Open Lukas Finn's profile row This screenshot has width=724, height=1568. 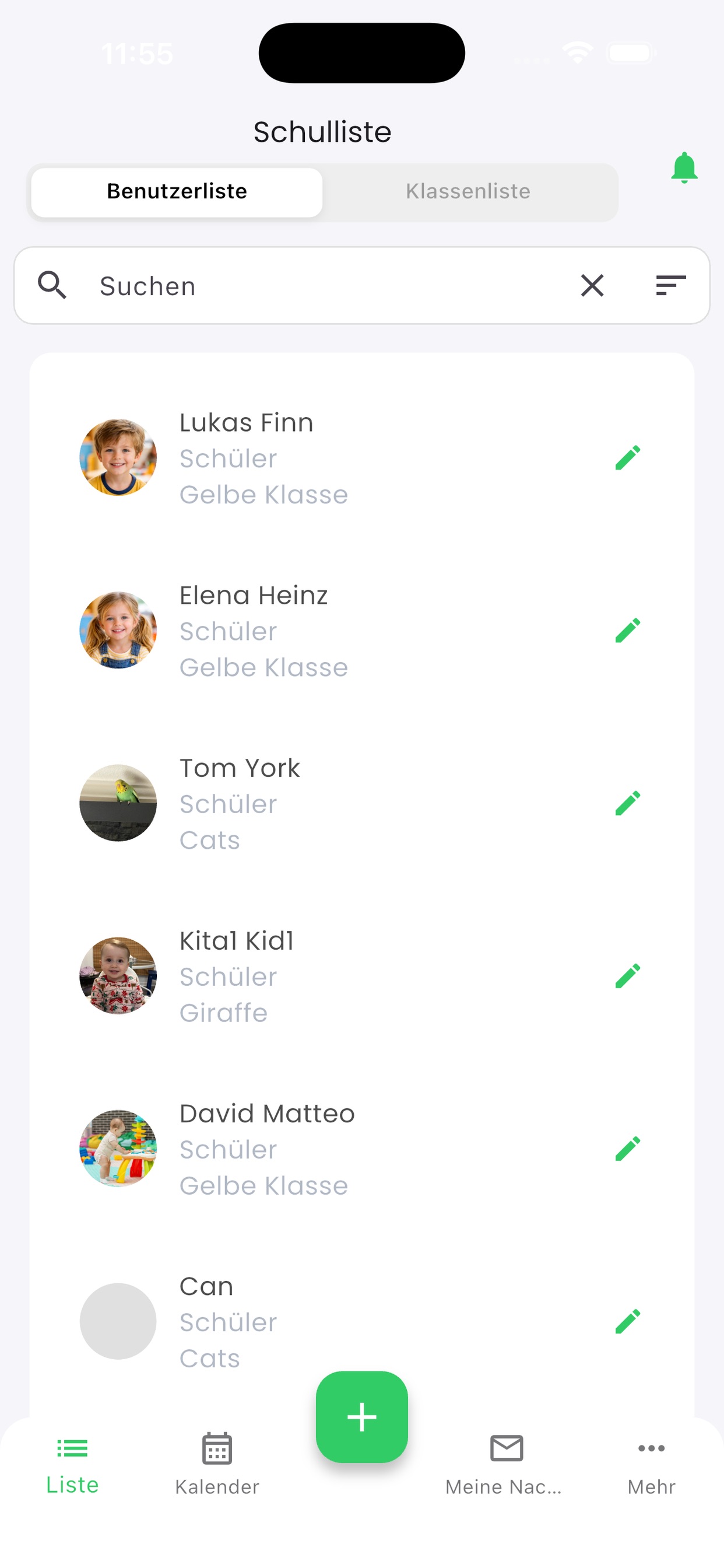362,458
